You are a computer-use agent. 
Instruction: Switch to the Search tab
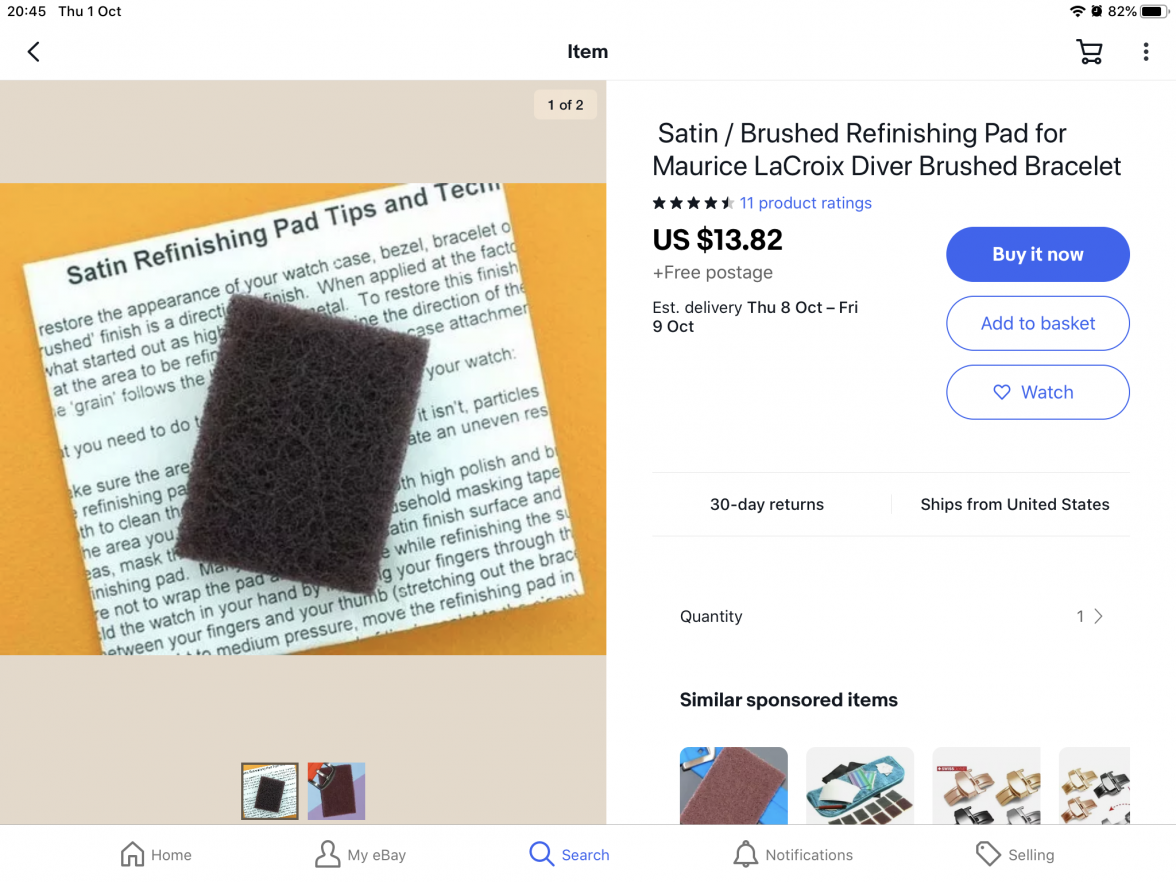(x=569, y=855)
